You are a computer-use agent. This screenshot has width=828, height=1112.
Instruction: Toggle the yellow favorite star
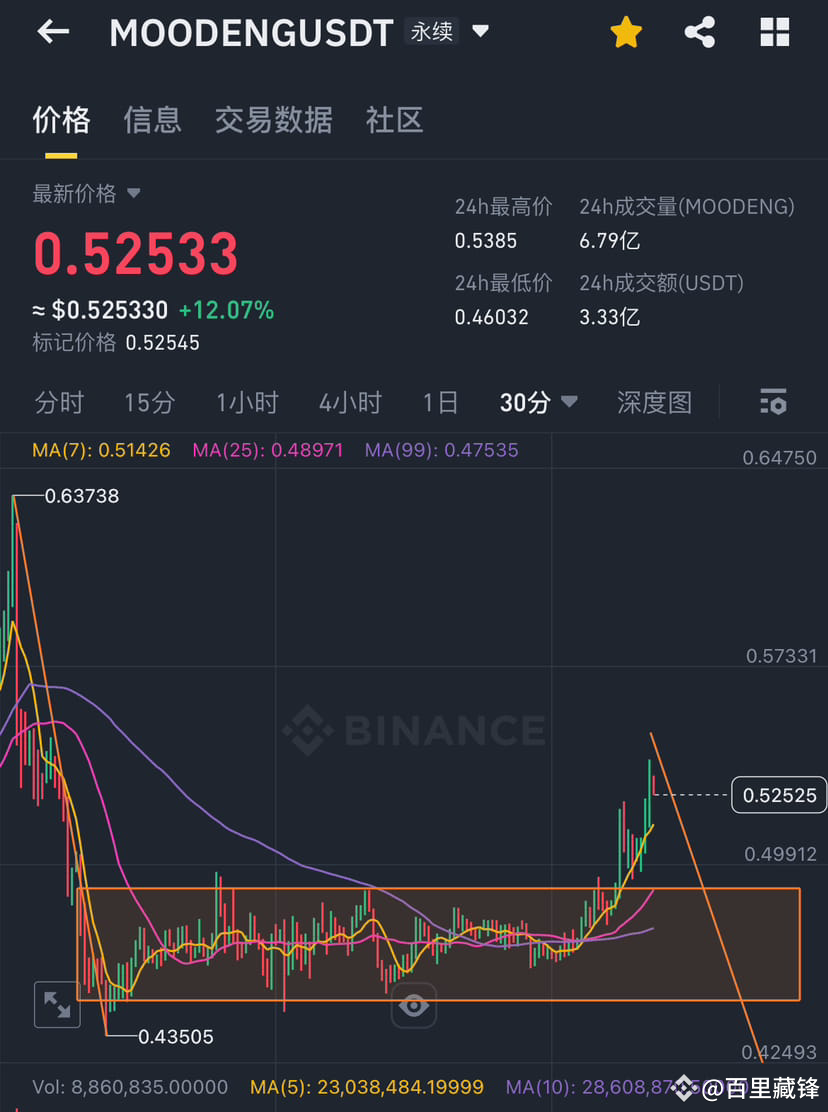[x=626, y=31]
